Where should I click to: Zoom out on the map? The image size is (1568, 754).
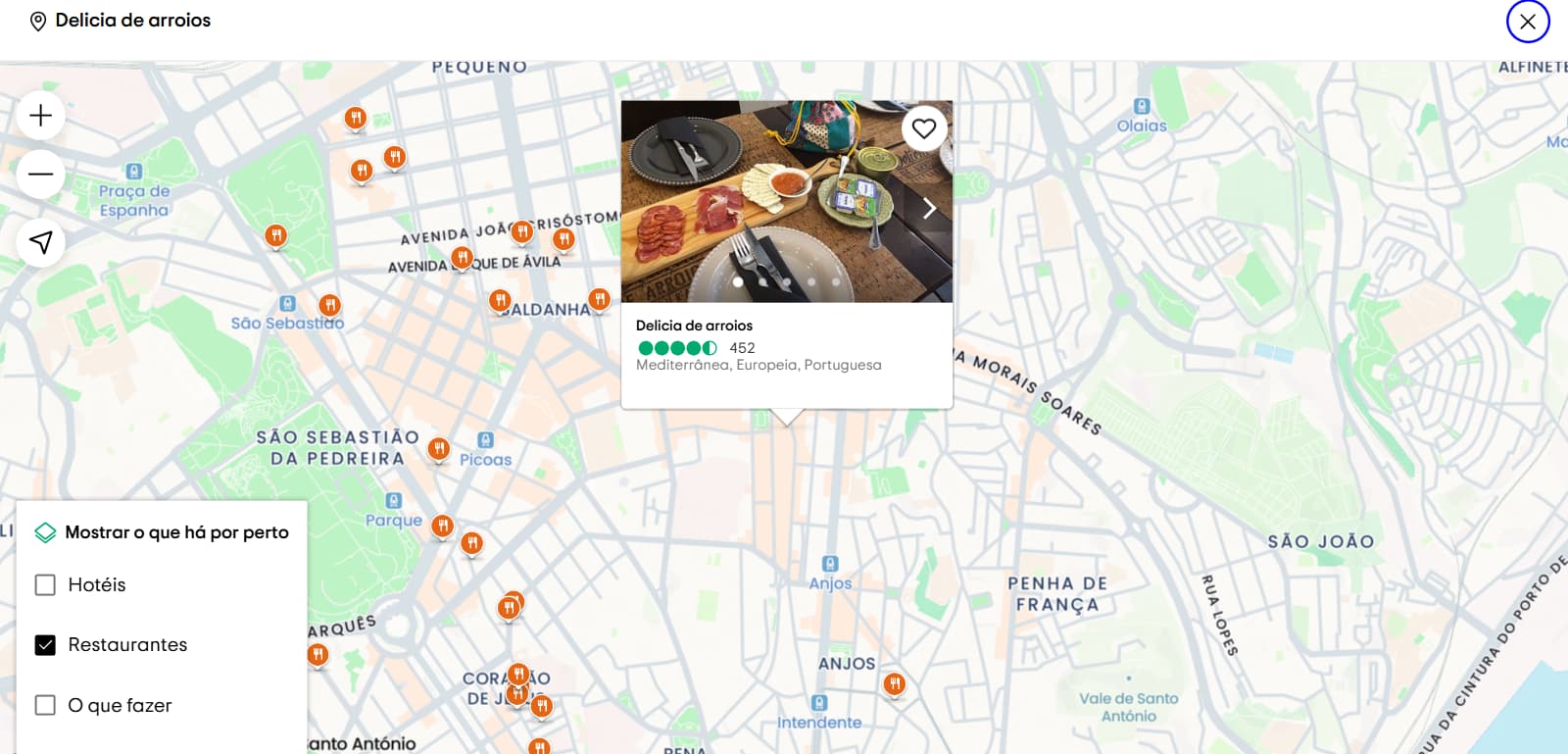pos(41,175)
